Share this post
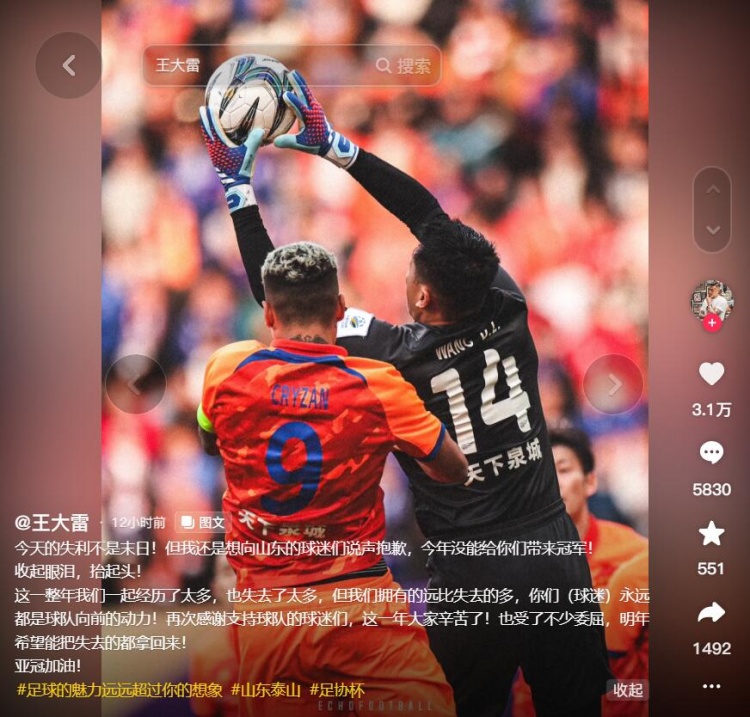 (711, 612)
